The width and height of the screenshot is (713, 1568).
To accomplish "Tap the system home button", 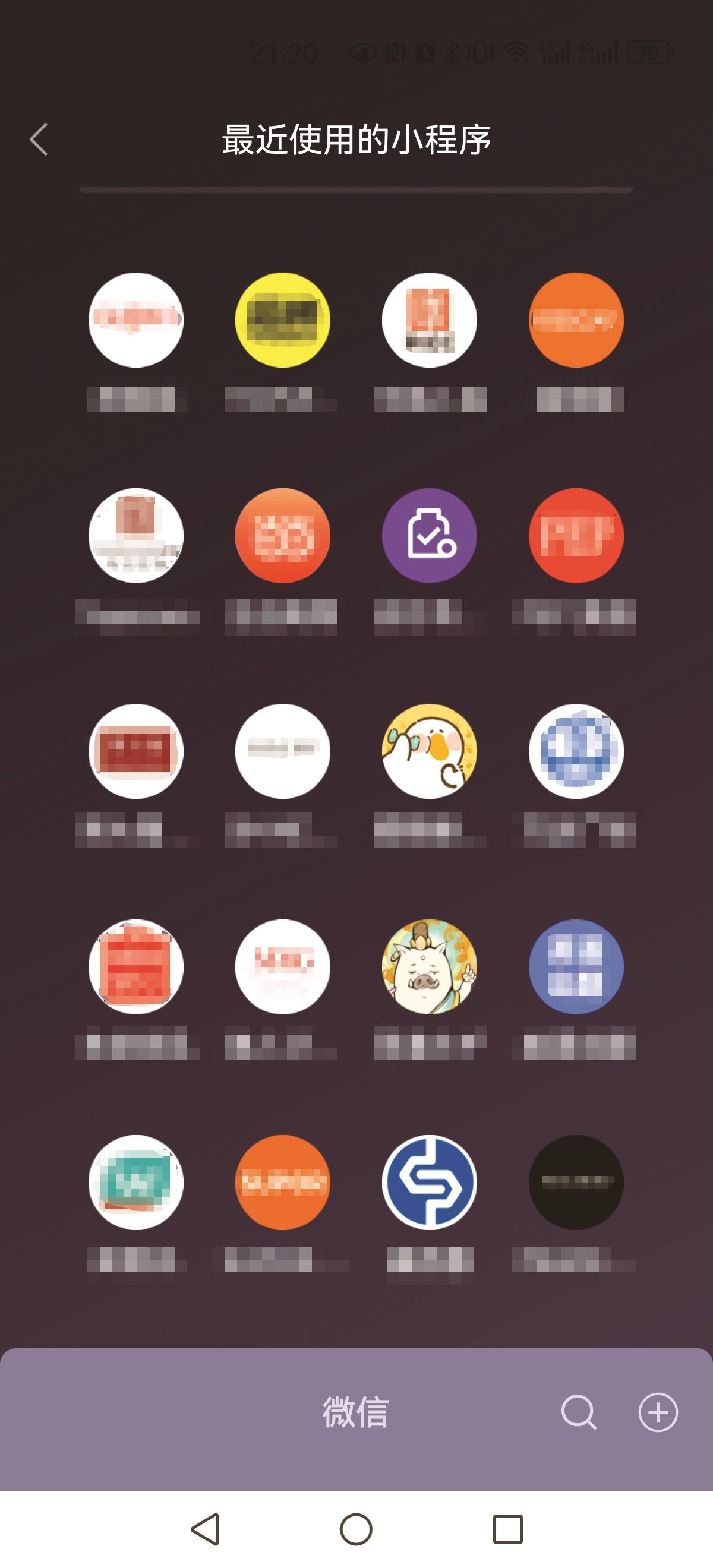I will (x=356, y=1529).
